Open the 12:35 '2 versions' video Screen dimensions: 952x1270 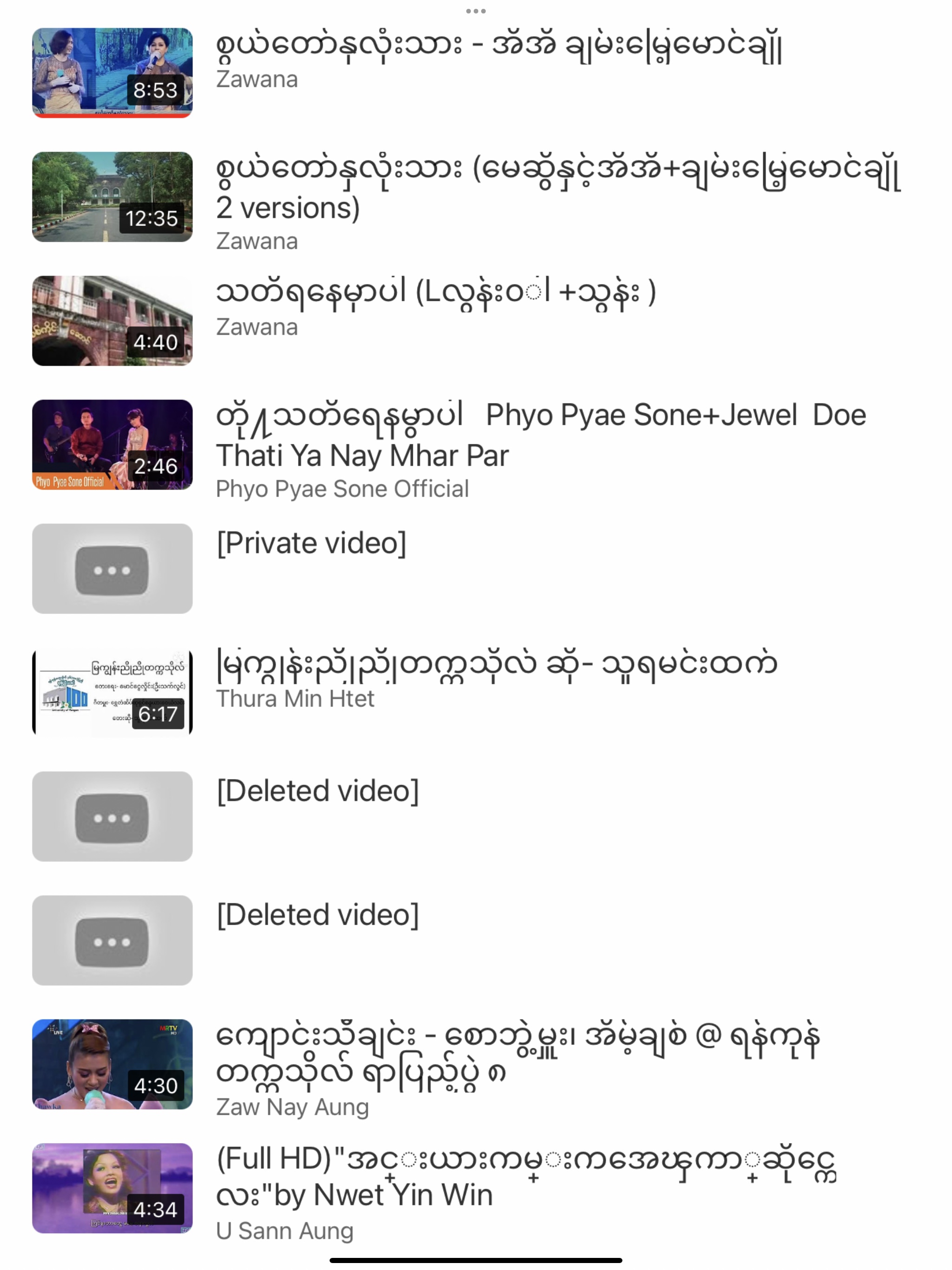(112, 197)
